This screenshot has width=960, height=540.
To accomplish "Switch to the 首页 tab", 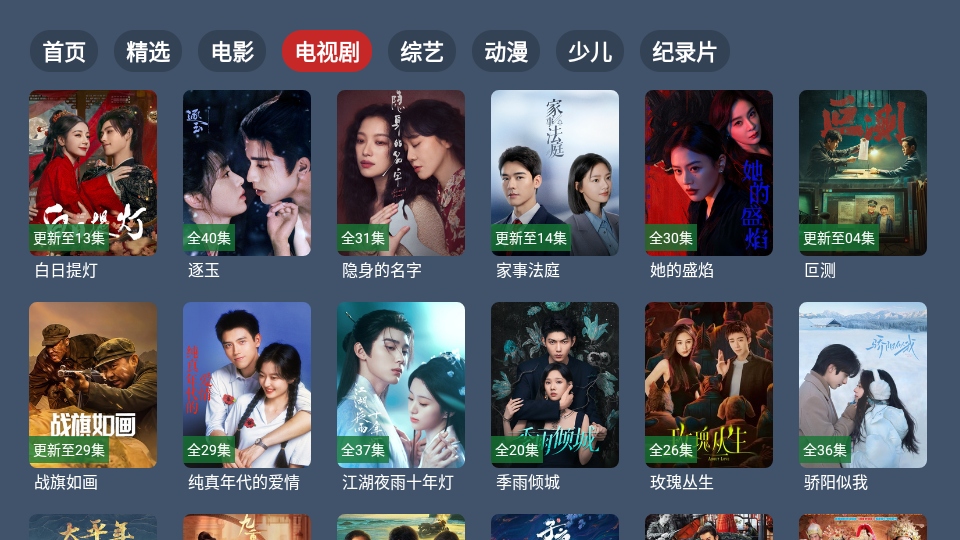I will (x=64, y=52).
